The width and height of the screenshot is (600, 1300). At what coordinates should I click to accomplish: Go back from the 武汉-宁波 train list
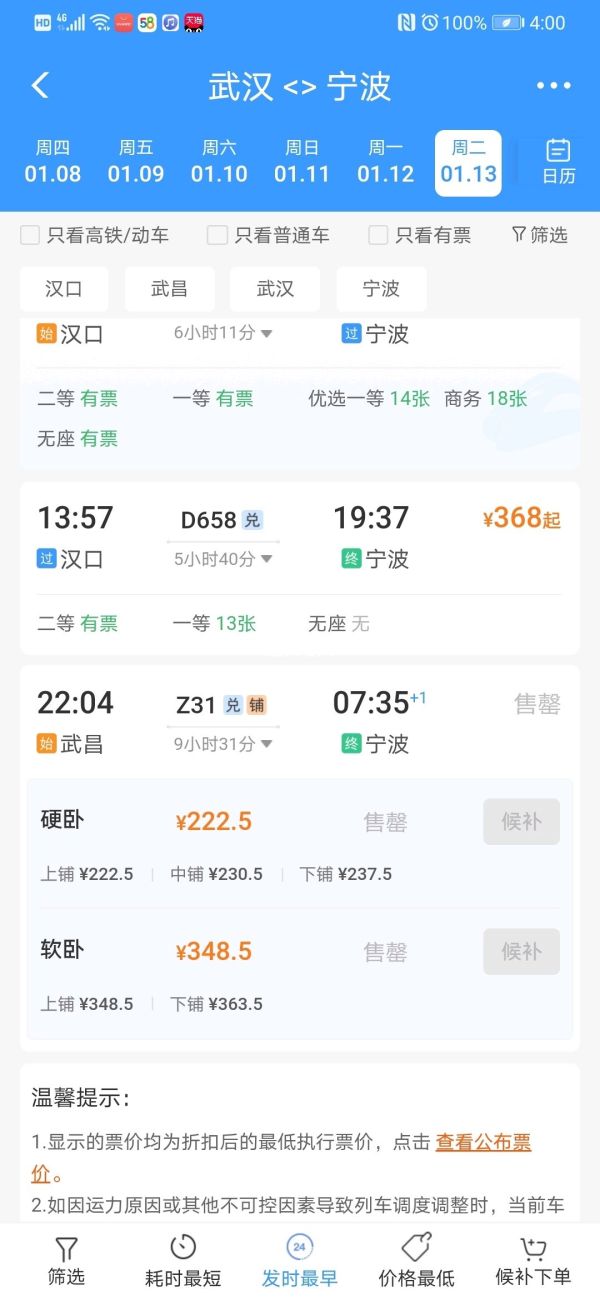[x=40, y=86]
